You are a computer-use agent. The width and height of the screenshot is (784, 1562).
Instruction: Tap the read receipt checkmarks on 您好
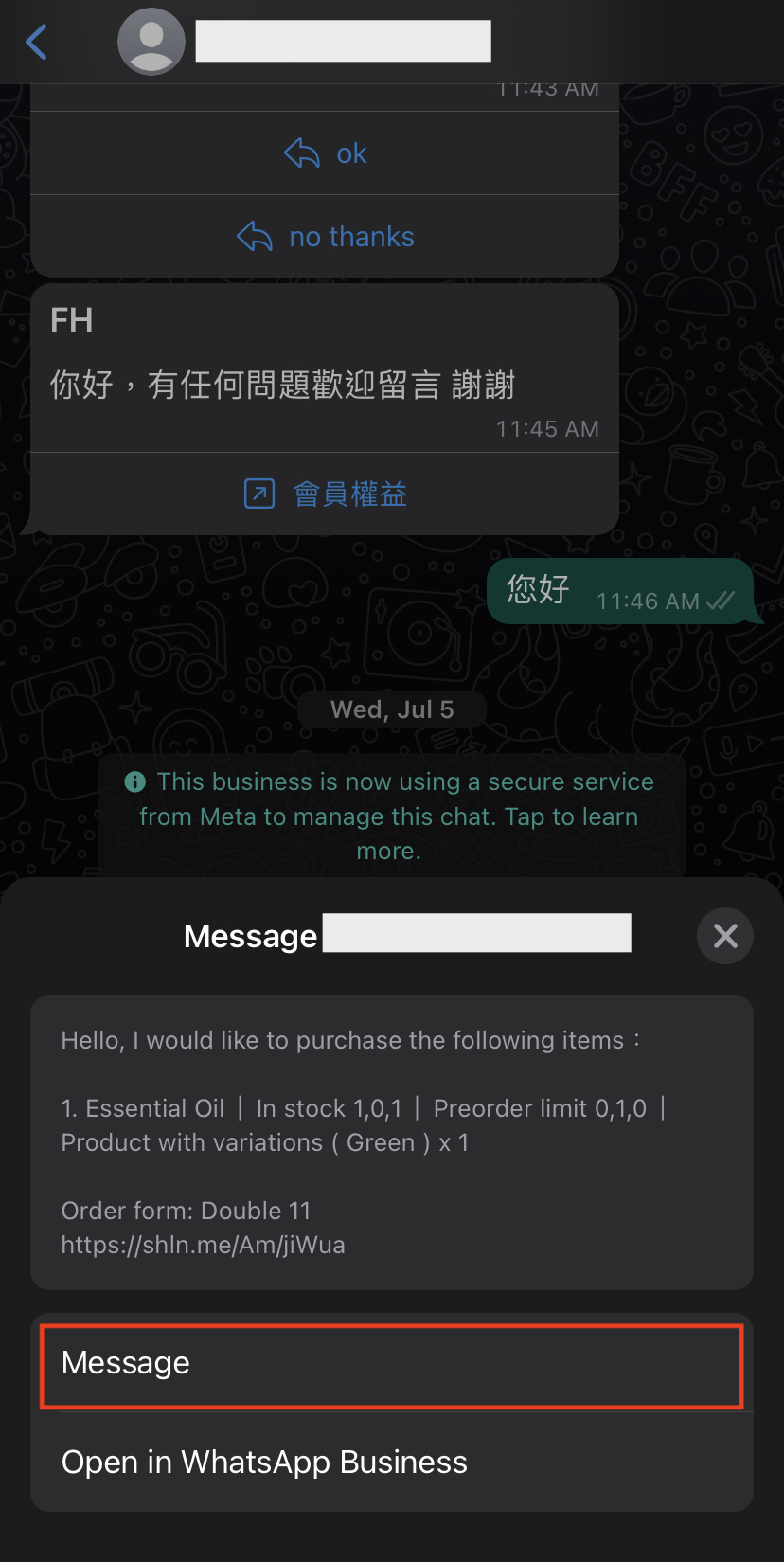721,600
